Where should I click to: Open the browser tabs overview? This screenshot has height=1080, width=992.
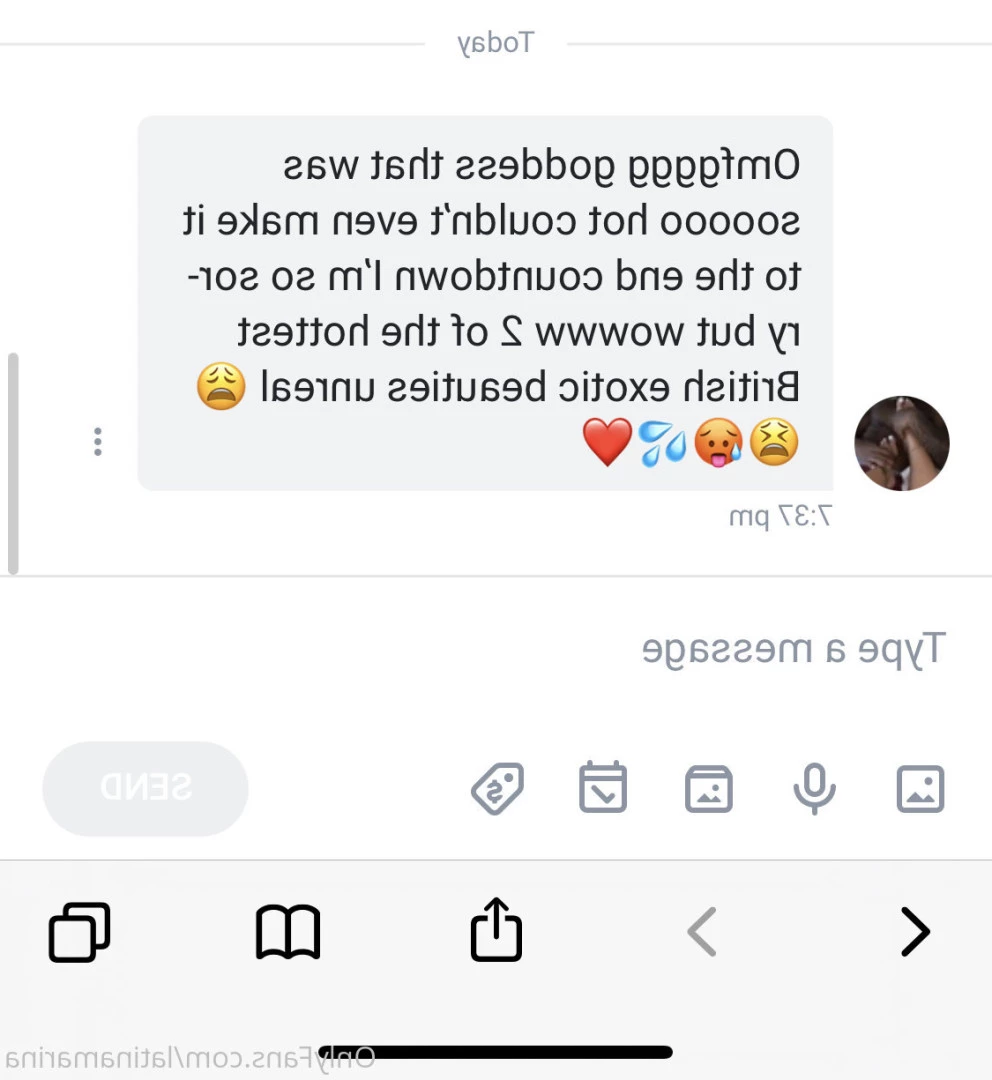point(79,932)
